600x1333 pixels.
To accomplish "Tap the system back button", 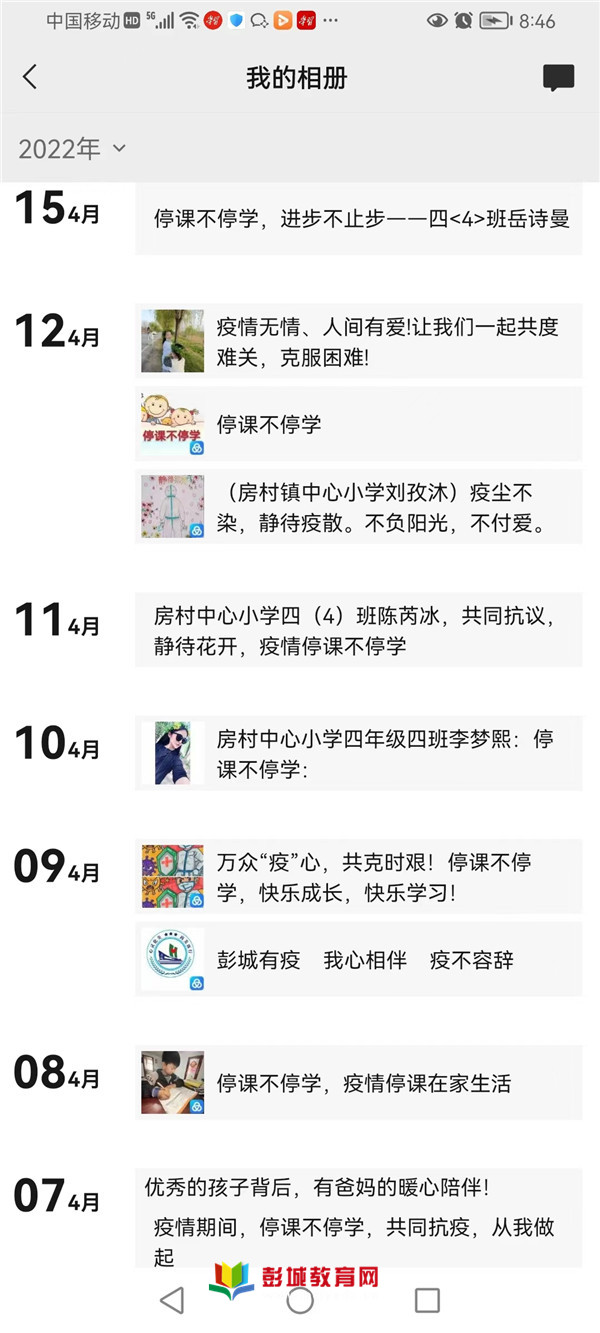I will click(x=172, y=1300).
